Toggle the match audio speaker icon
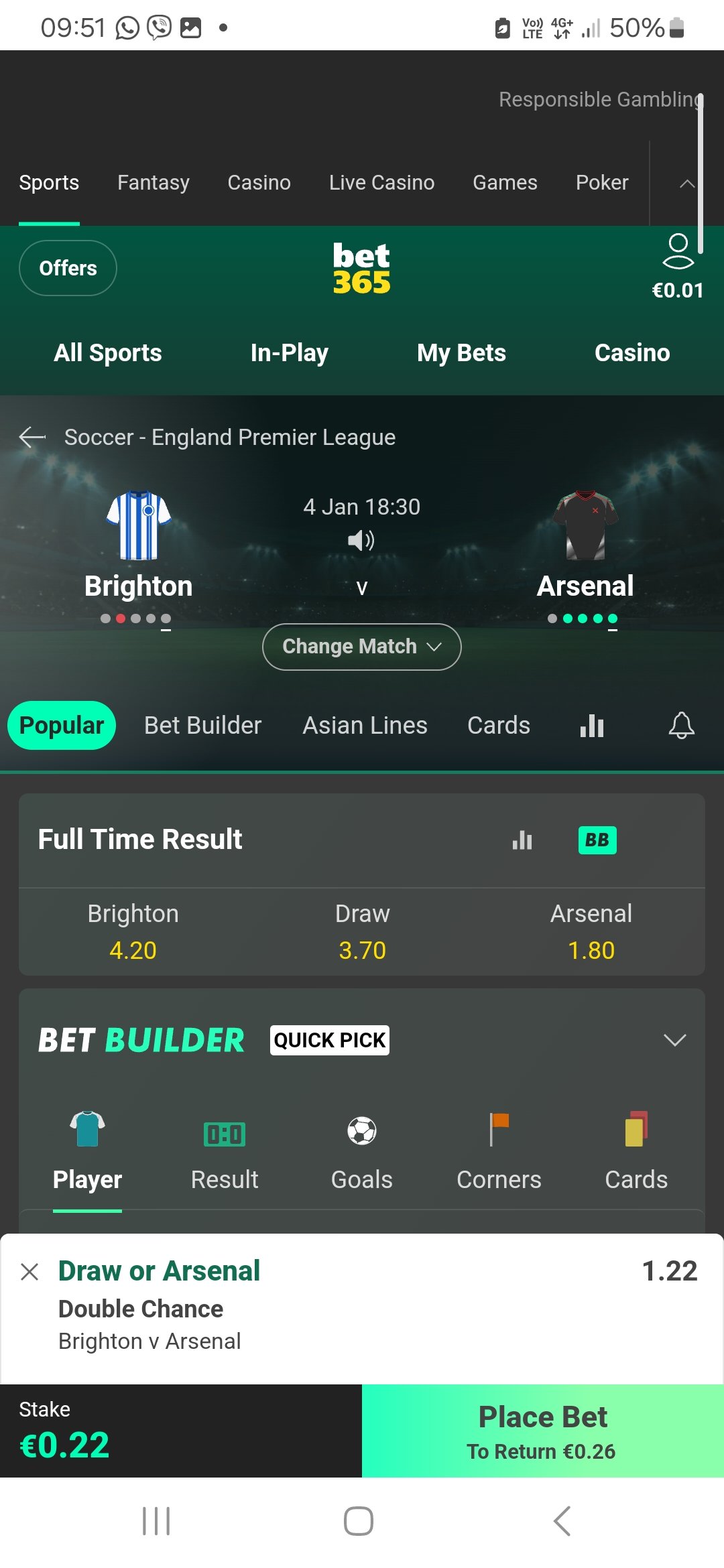724x1568 pixels. [x=361, y=540]
